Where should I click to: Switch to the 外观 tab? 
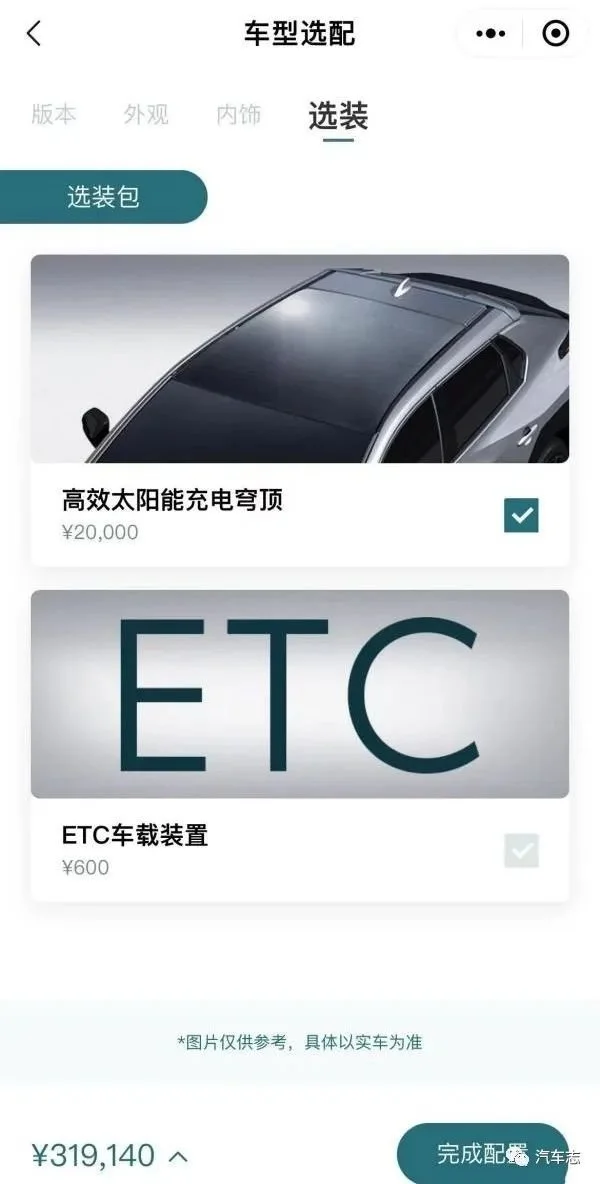[146, 114]
